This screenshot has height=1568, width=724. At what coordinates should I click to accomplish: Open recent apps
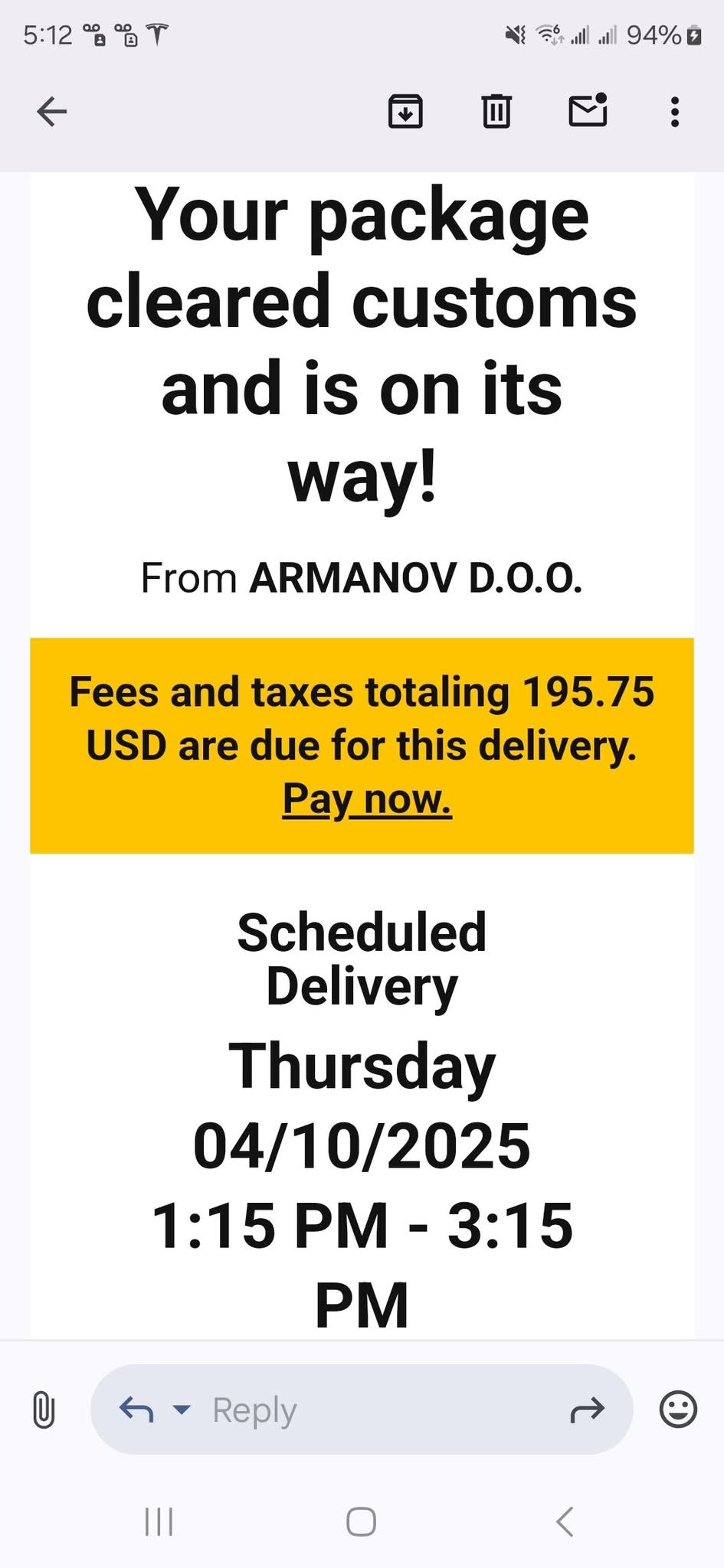159,1522
